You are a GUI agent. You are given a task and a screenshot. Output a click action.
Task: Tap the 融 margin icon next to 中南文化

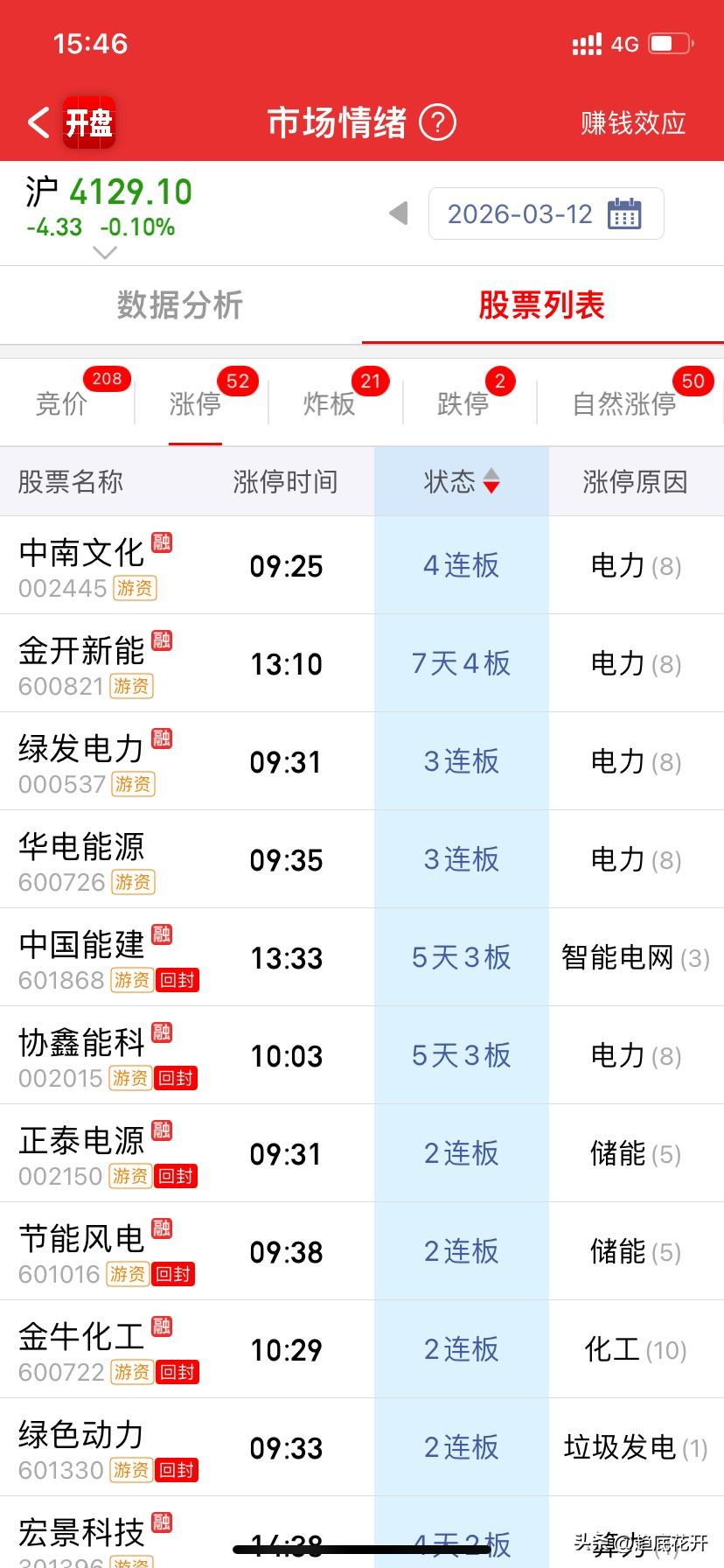161,542
